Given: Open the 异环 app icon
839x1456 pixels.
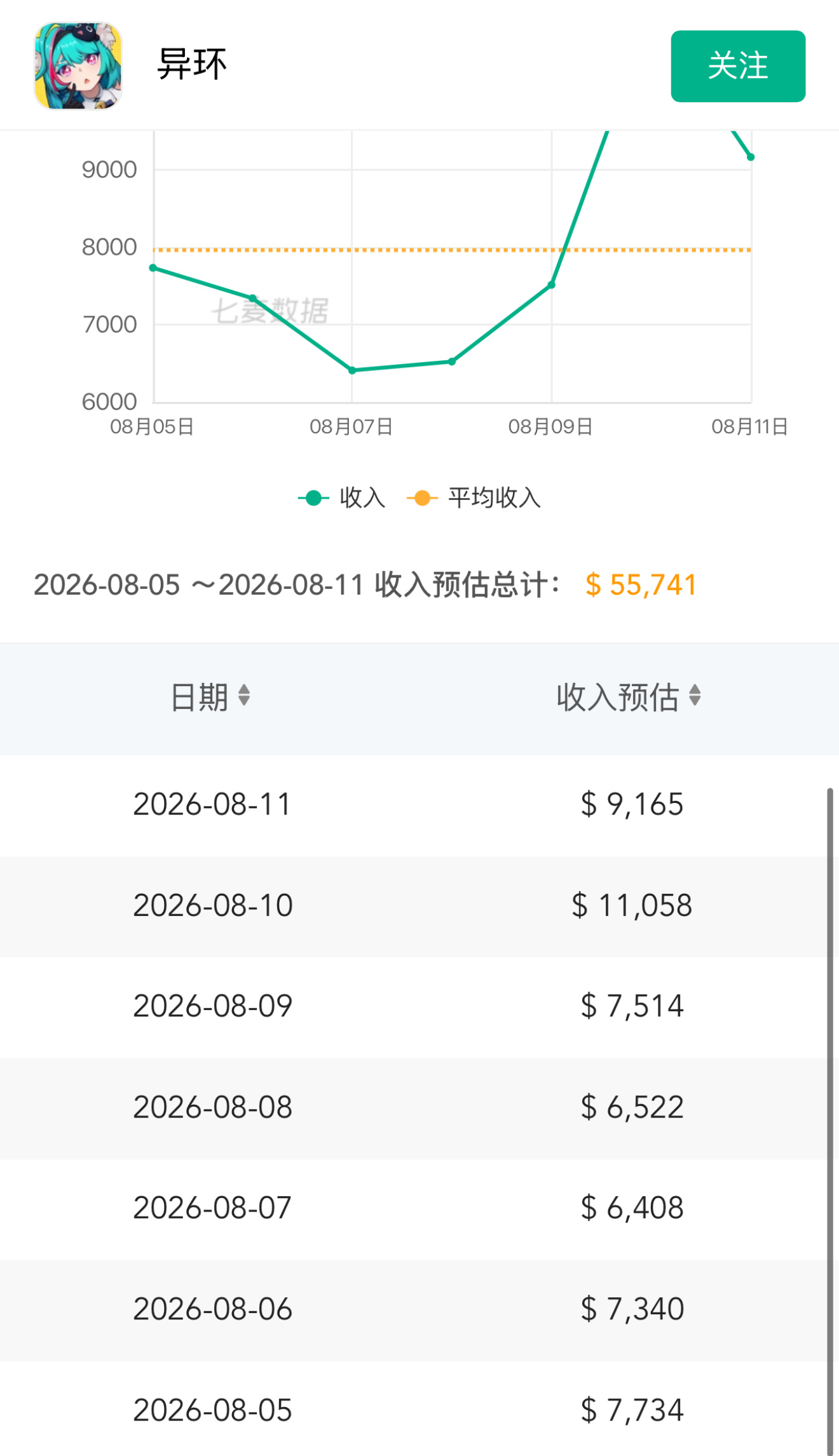Looking at the screenshot, I should tap(78, 65).
